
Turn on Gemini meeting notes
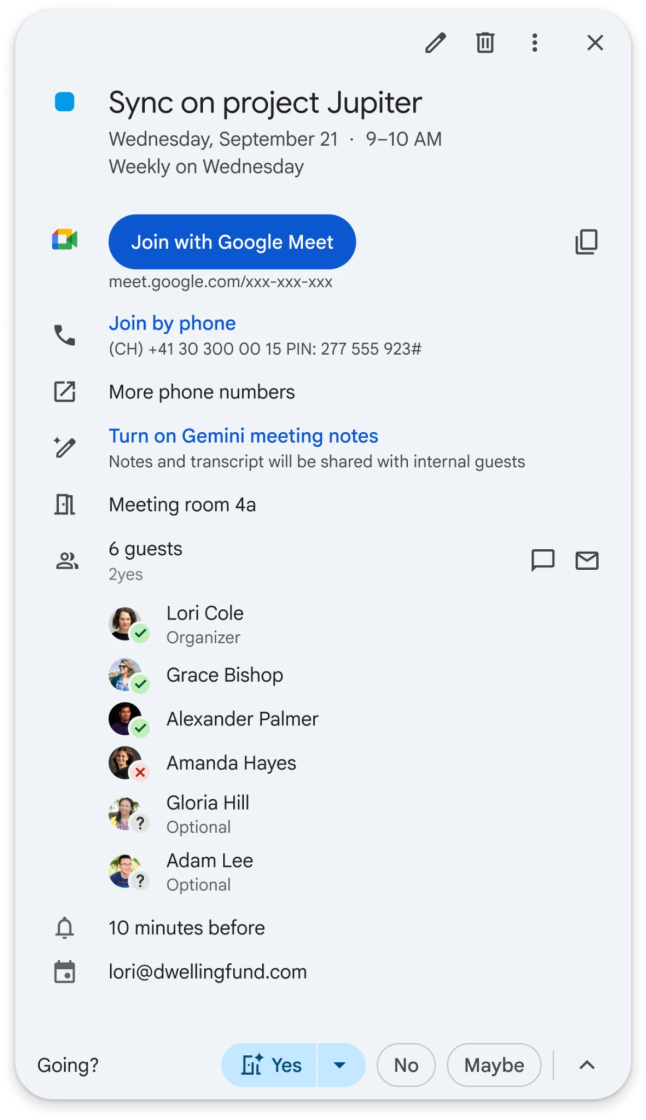(x=243, y=436)
